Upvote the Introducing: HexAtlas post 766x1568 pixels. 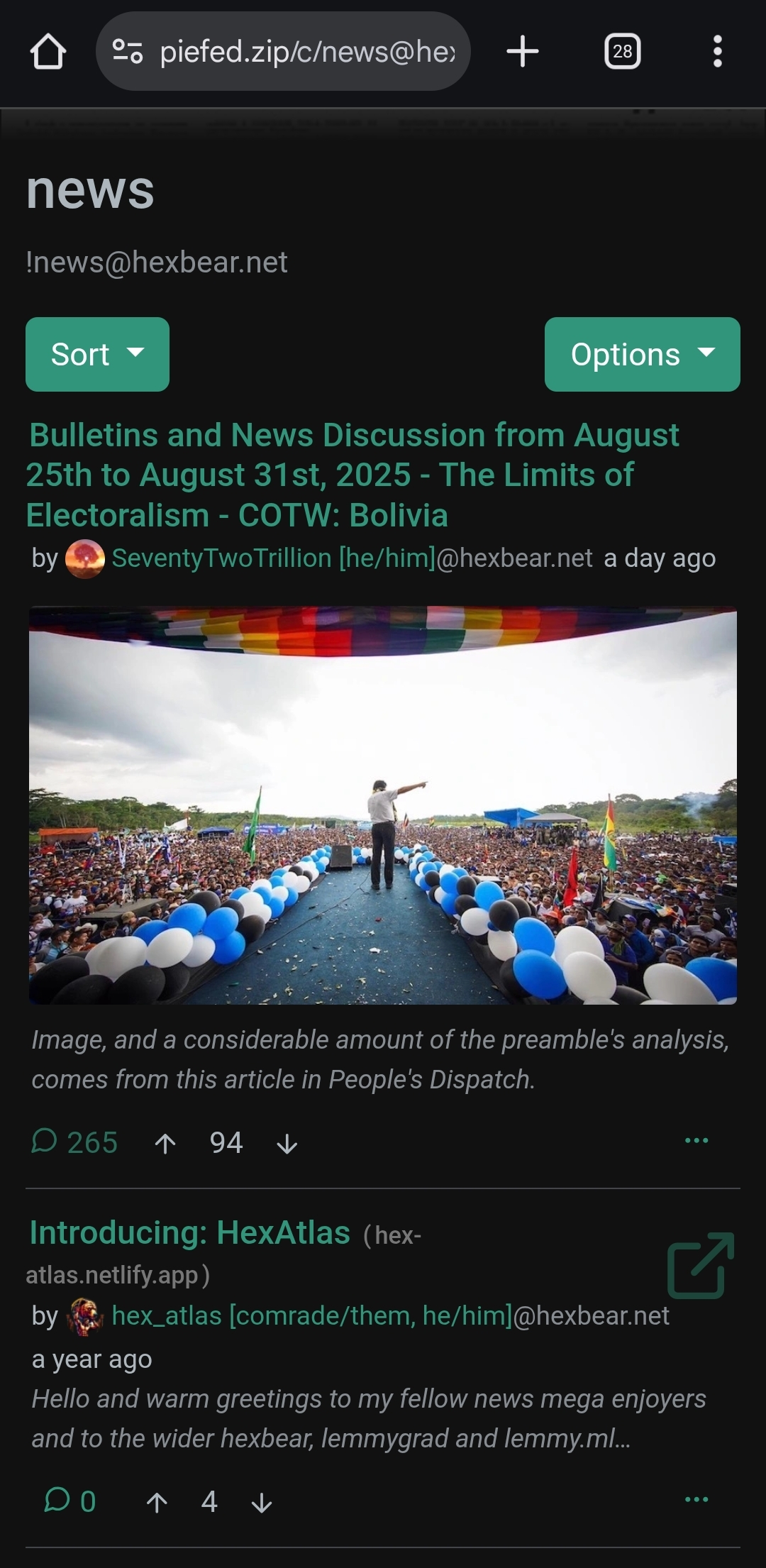click(x=157, y=1502)
